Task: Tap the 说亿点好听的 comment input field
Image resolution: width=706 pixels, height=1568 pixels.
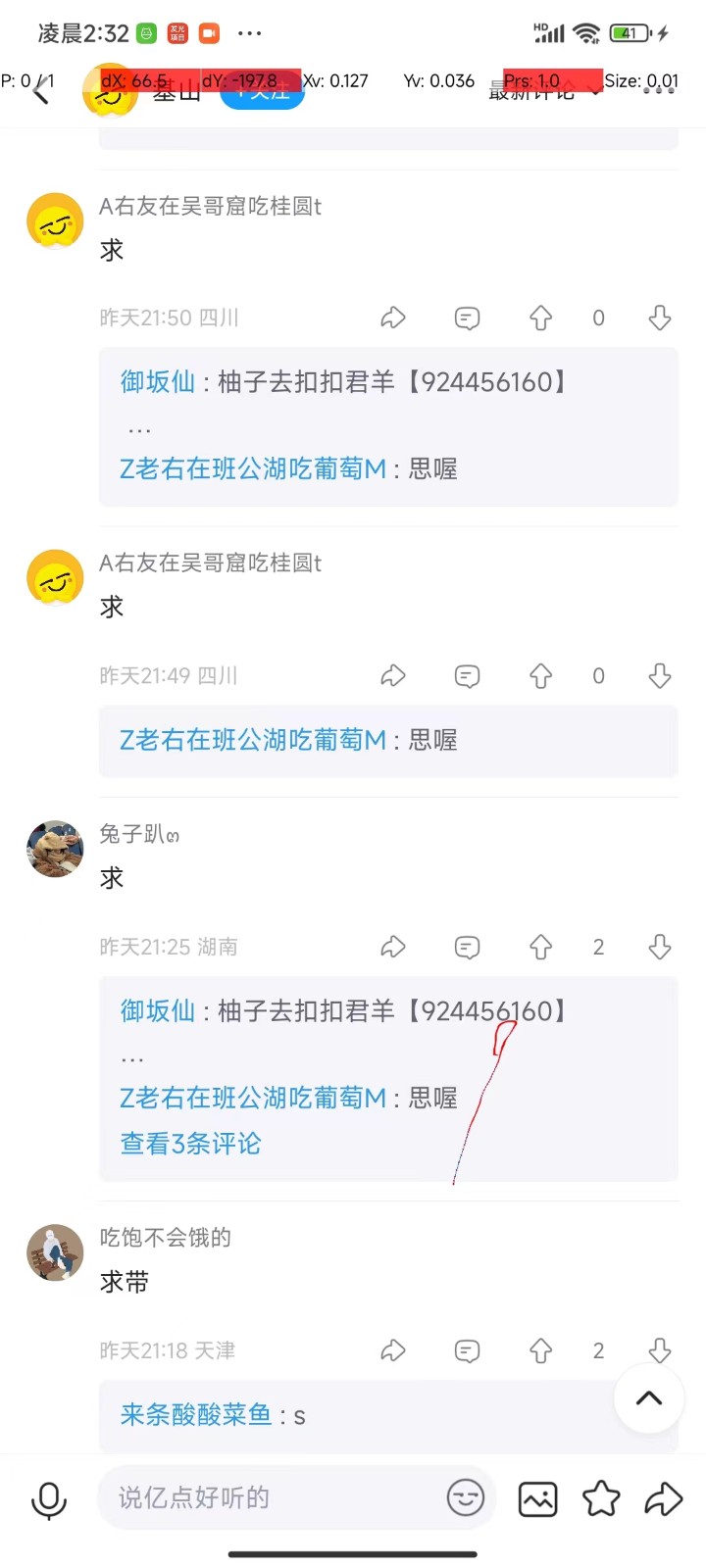Action: [245, 1498]
